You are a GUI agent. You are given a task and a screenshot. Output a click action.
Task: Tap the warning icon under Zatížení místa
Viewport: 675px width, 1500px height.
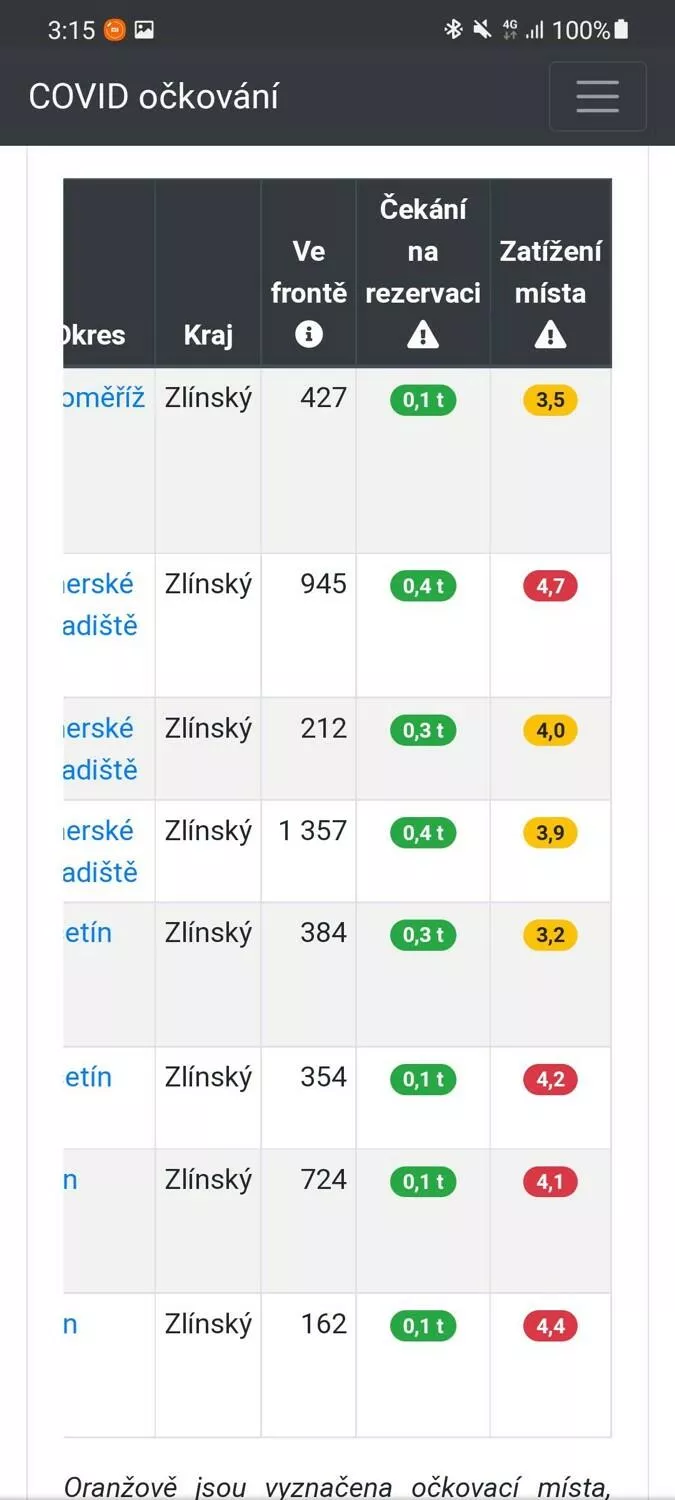(551, 334)
